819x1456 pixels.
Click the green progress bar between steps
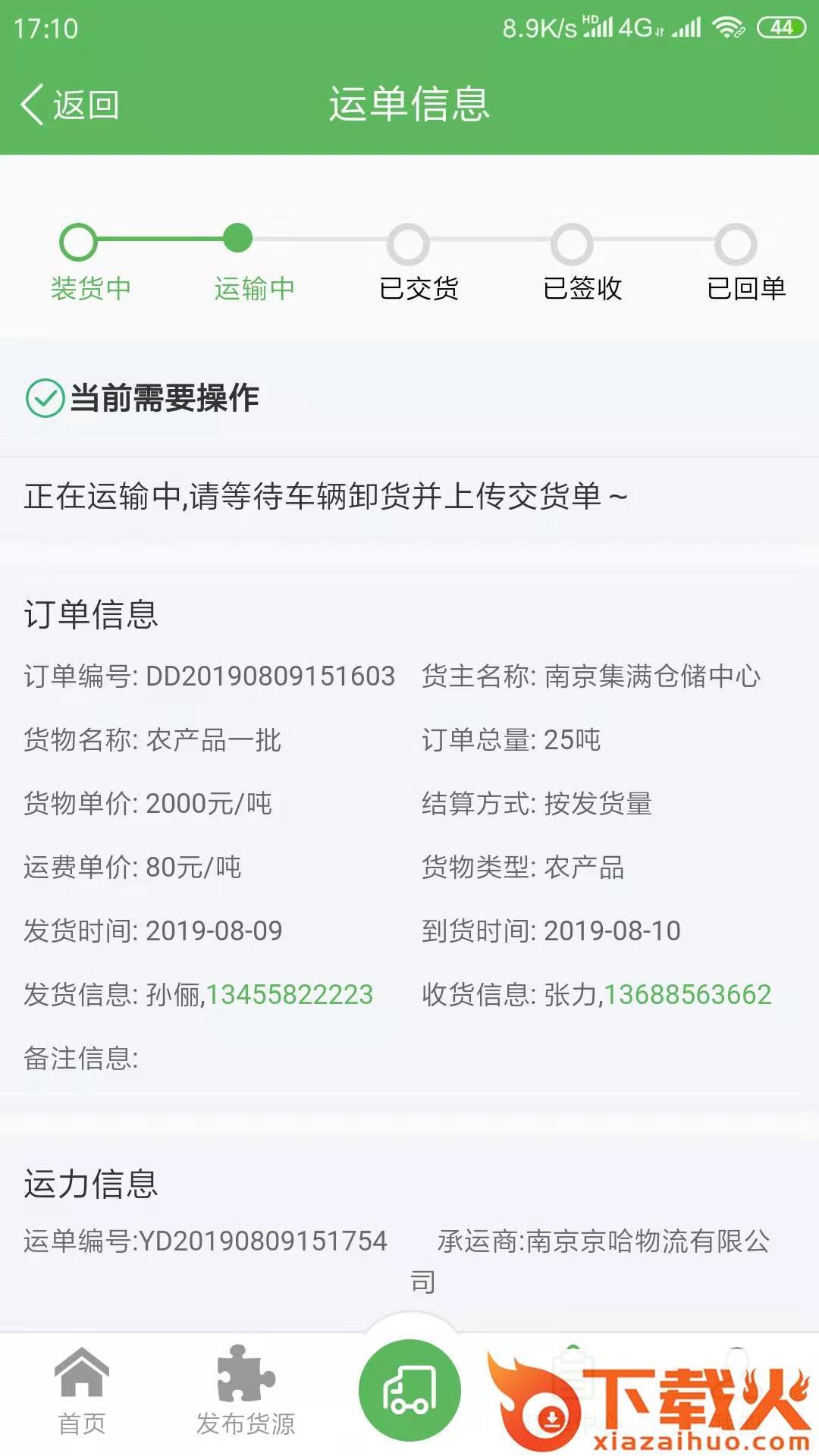pyautogui.click(x=159, y=239)
